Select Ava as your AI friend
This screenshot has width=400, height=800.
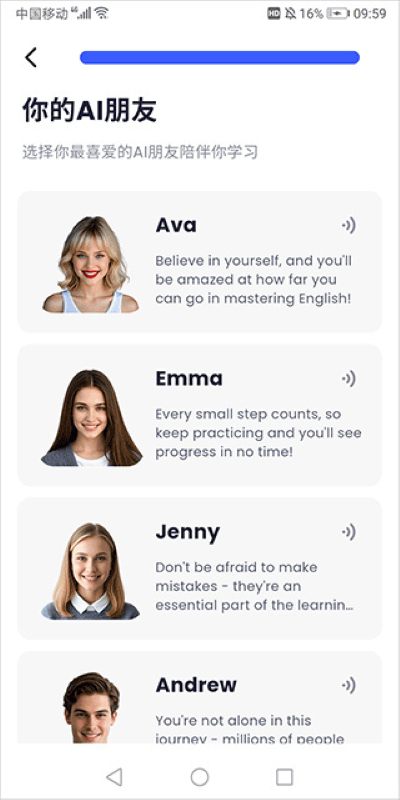point(199,262)
